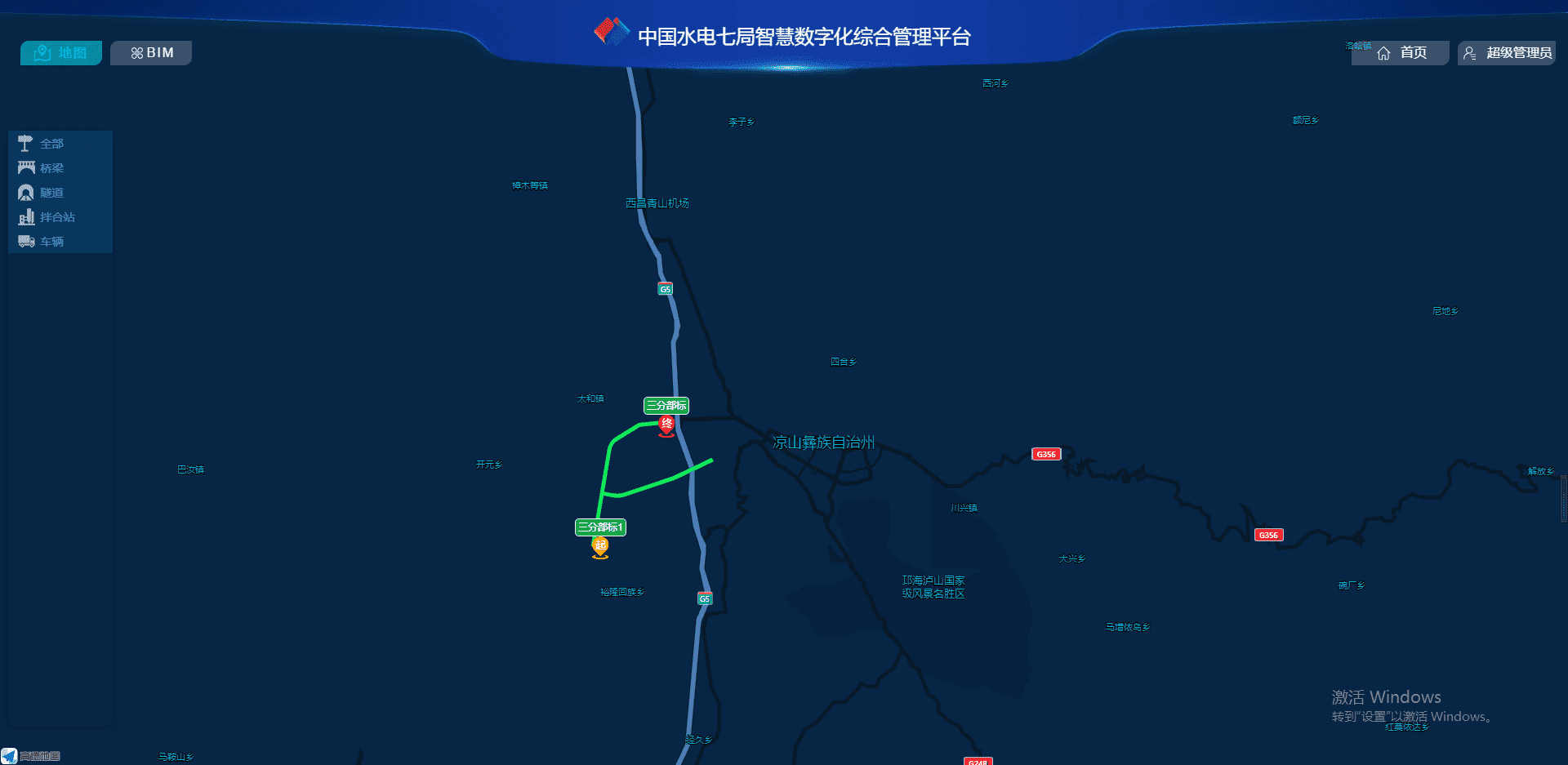1568x765 pixels.
Task: Show 拌合站 on the map
Action: point(56,217)
